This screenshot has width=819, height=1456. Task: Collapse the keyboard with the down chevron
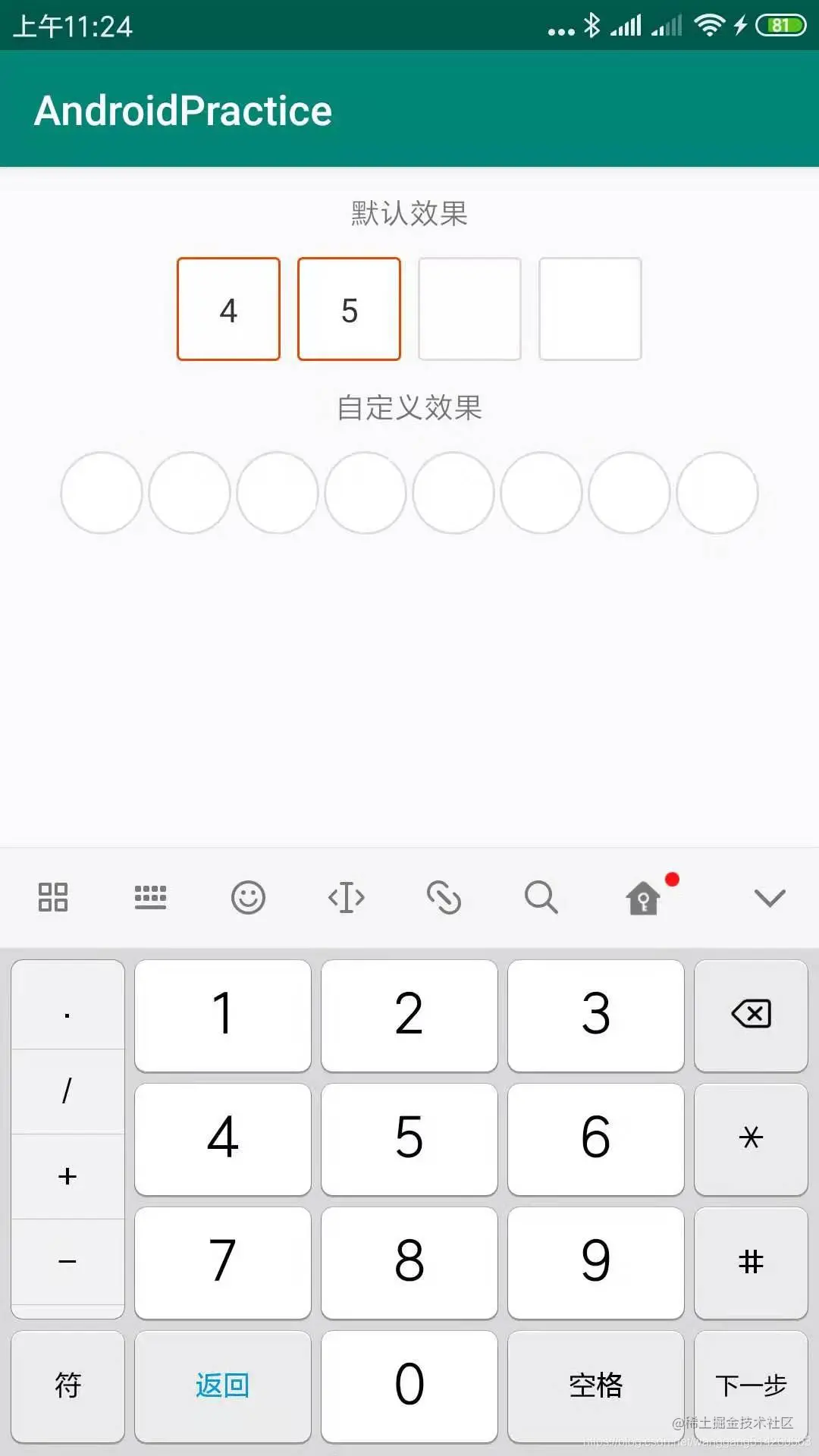pos(770,898)
